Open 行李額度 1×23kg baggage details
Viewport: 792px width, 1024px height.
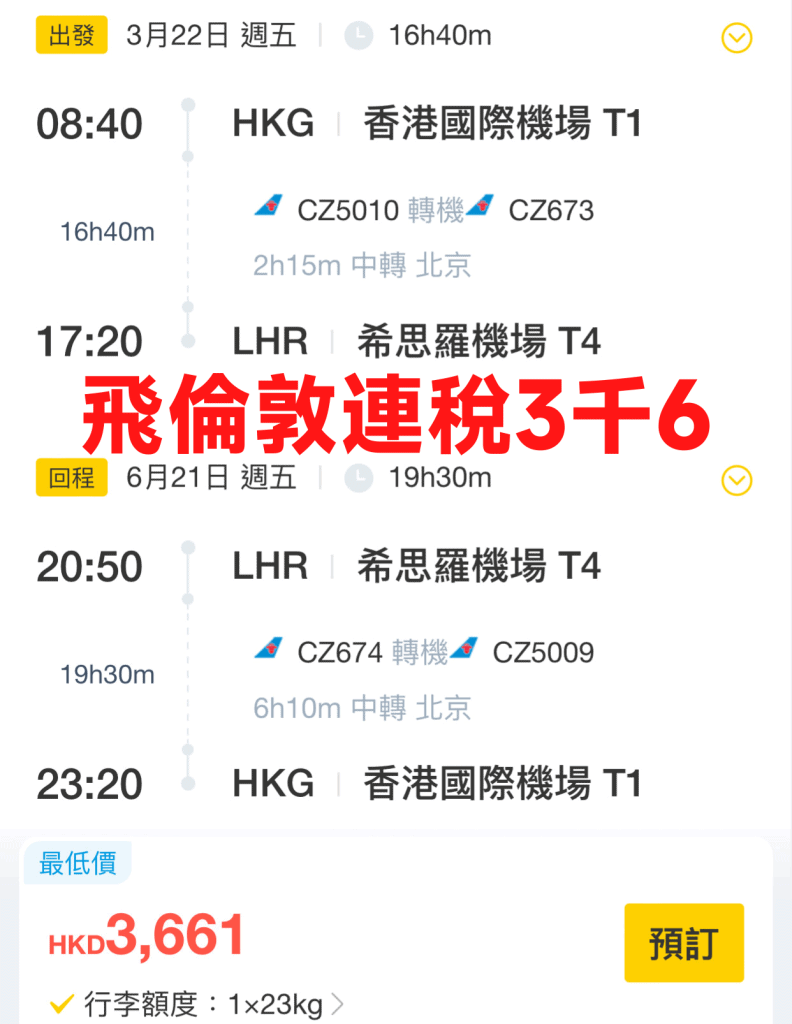(x=200, y=1003)
